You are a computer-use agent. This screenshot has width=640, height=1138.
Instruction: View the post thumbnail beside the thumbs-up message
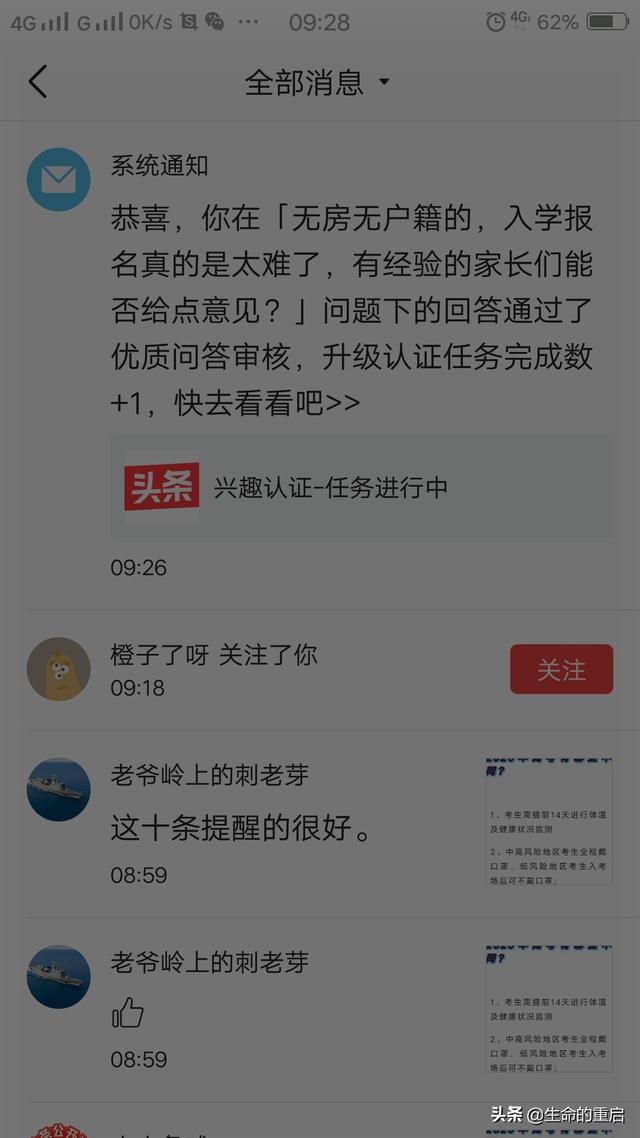[x=548, y=1008]
